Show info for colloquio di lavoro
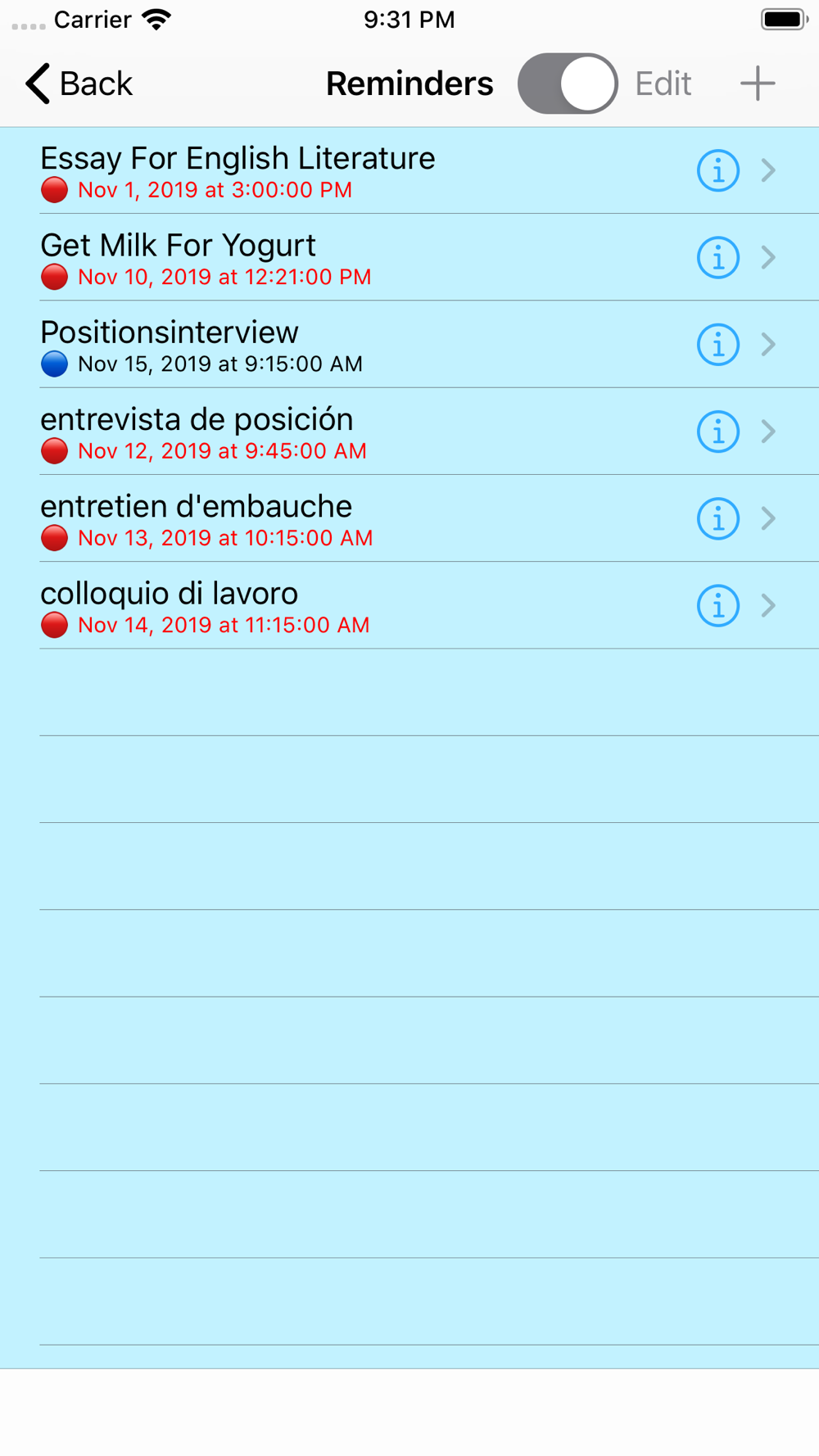The width and height of the screenshot is (819, 1456). [x=718, y=606]
